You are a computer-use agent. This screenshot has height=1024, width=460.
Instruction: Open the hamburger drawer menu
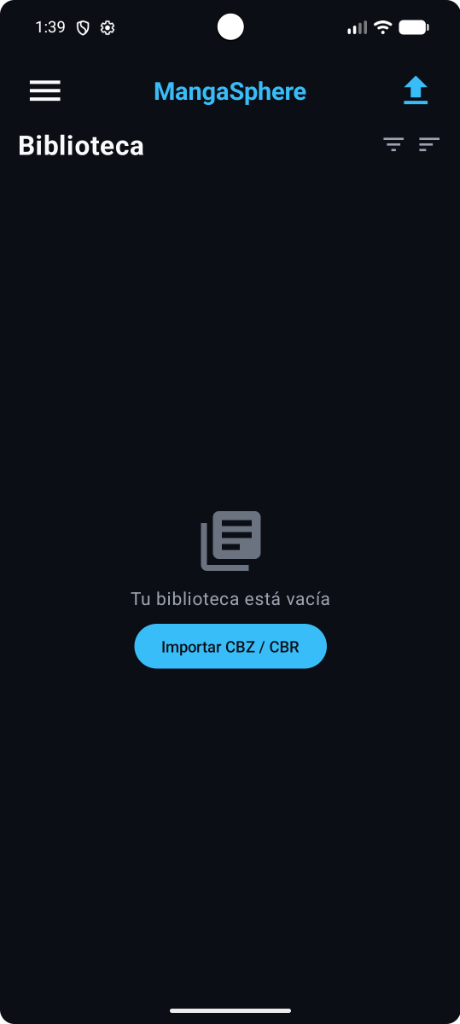tap(45, 91)
